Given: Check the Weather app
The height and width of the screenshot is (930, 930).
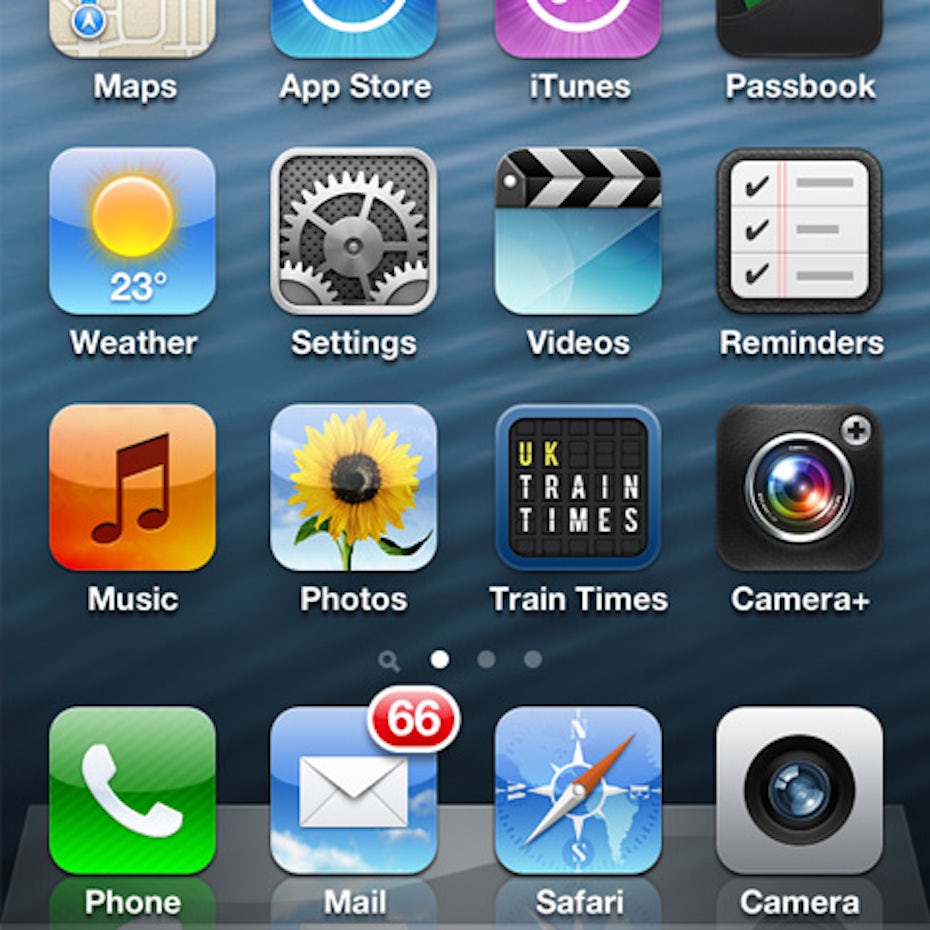Looking at the screenshot, I should tap(132, 231).
